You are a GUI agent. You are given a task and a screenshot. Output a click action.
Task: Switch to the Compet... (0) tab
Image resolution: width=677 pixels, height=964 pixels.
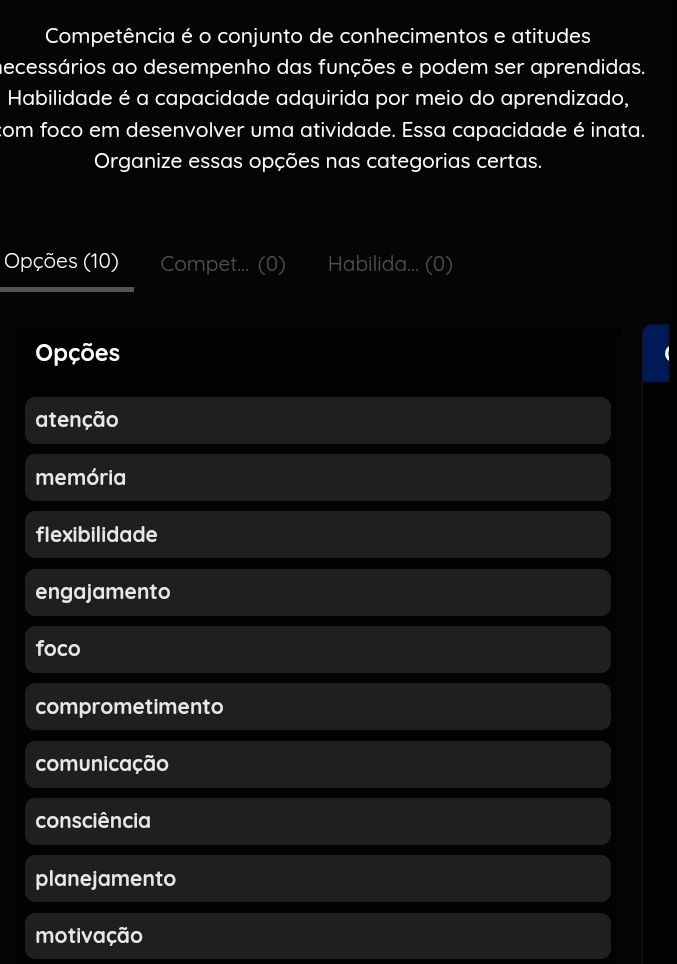click(223, 265)
